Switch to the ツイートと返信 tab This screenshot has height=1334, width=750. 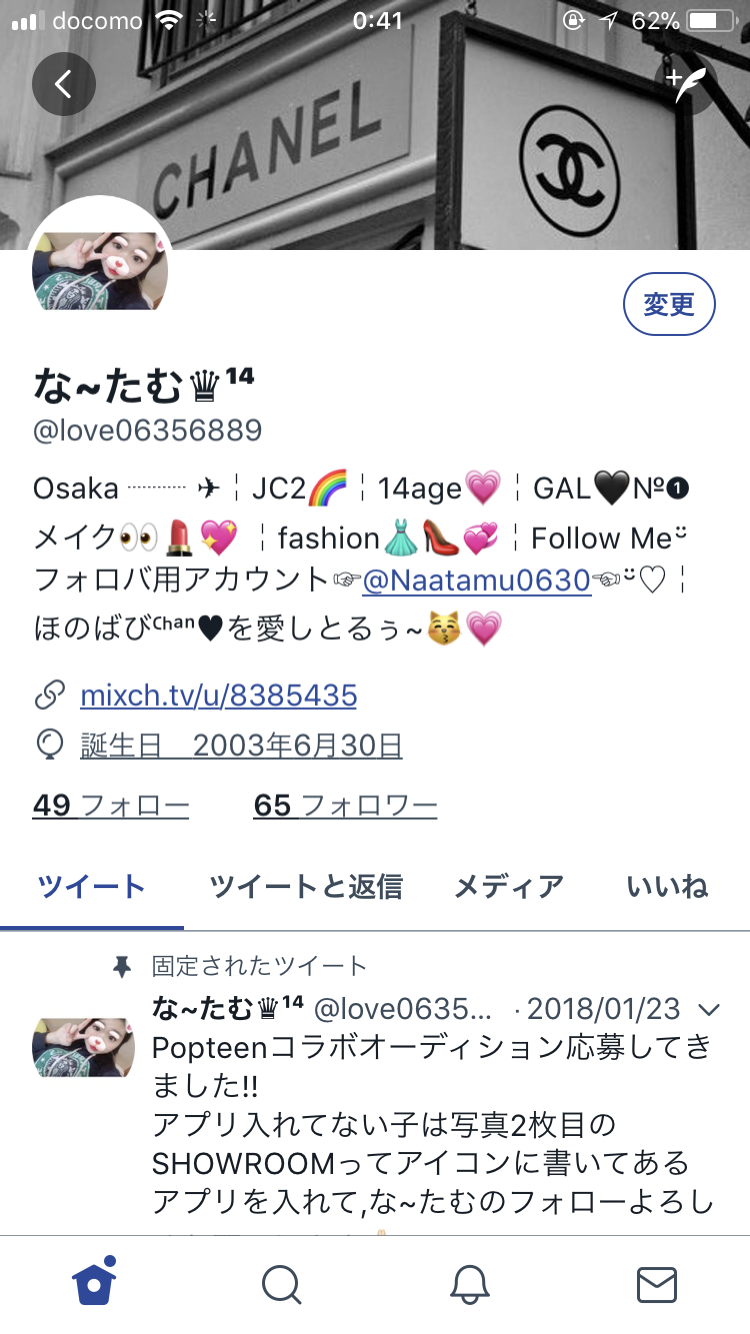pyautogui.click(x=305, y=886)
